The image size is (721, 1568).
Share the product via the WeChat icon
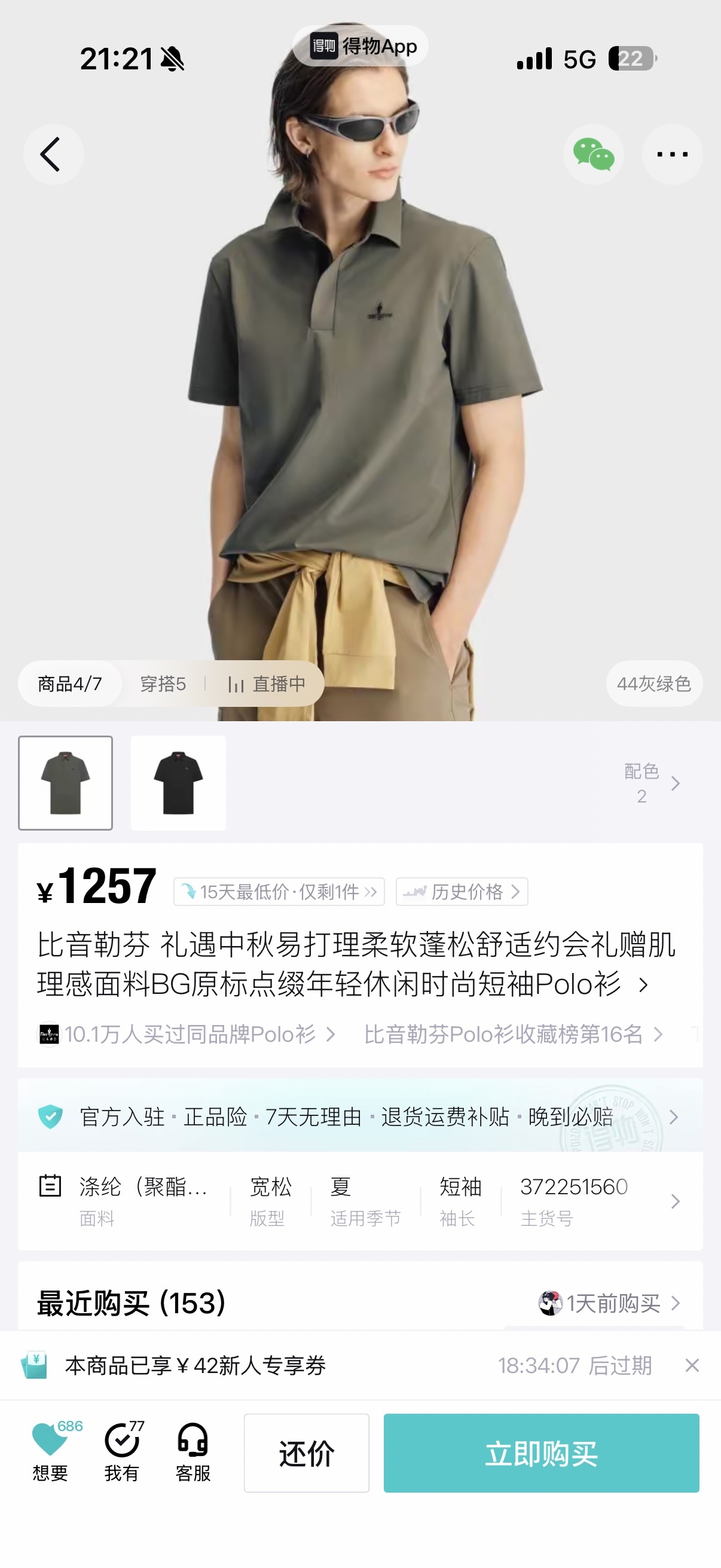click(x=593, y=155)
